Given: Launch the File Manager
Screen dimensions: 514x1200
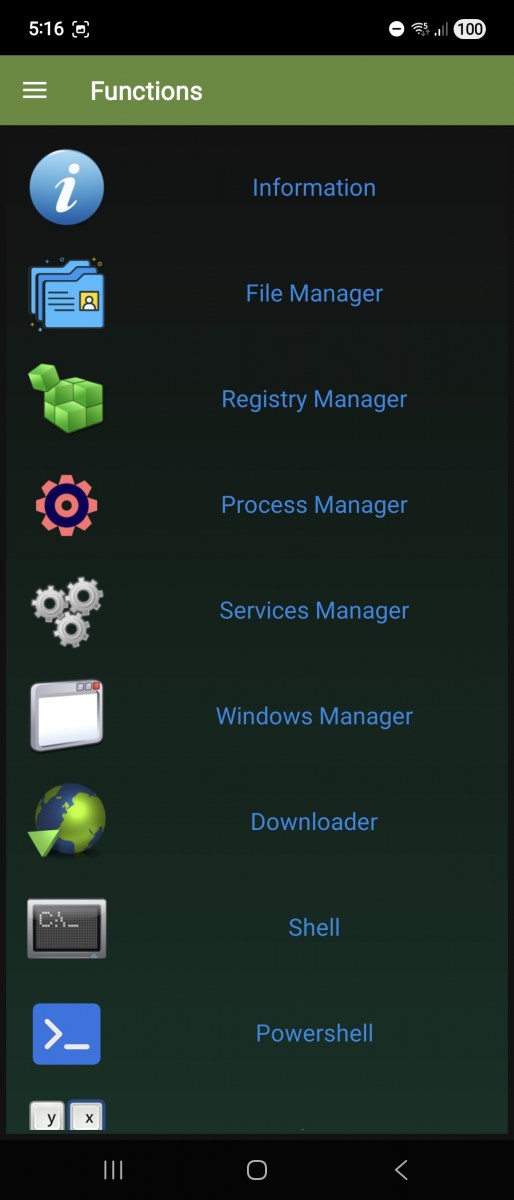Looking at the screenshot, I should pos(257,293).
